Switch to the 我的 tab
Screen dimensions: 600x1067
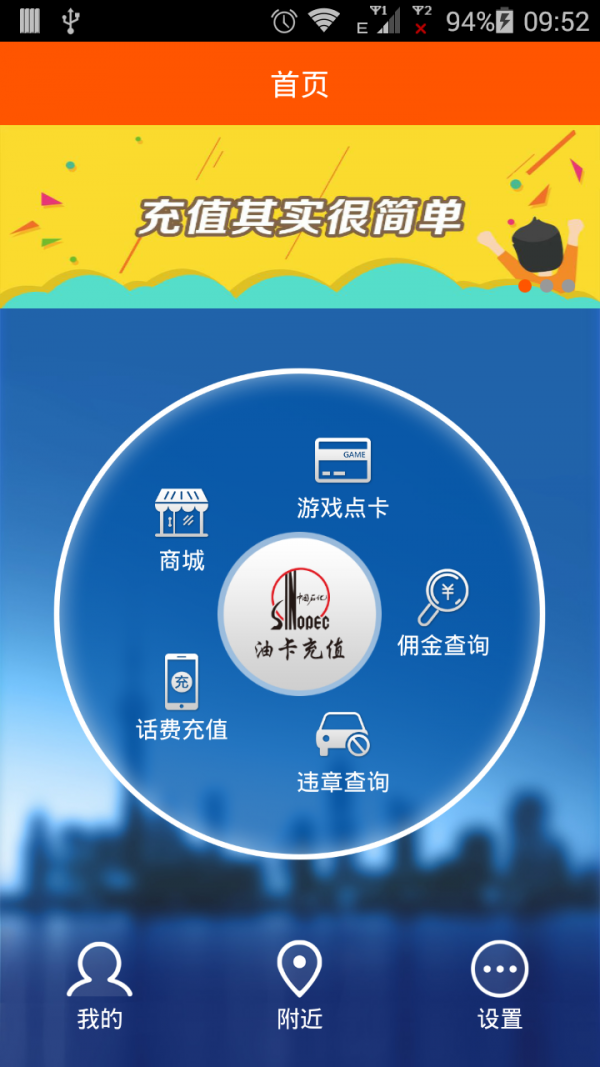(100, 985)
